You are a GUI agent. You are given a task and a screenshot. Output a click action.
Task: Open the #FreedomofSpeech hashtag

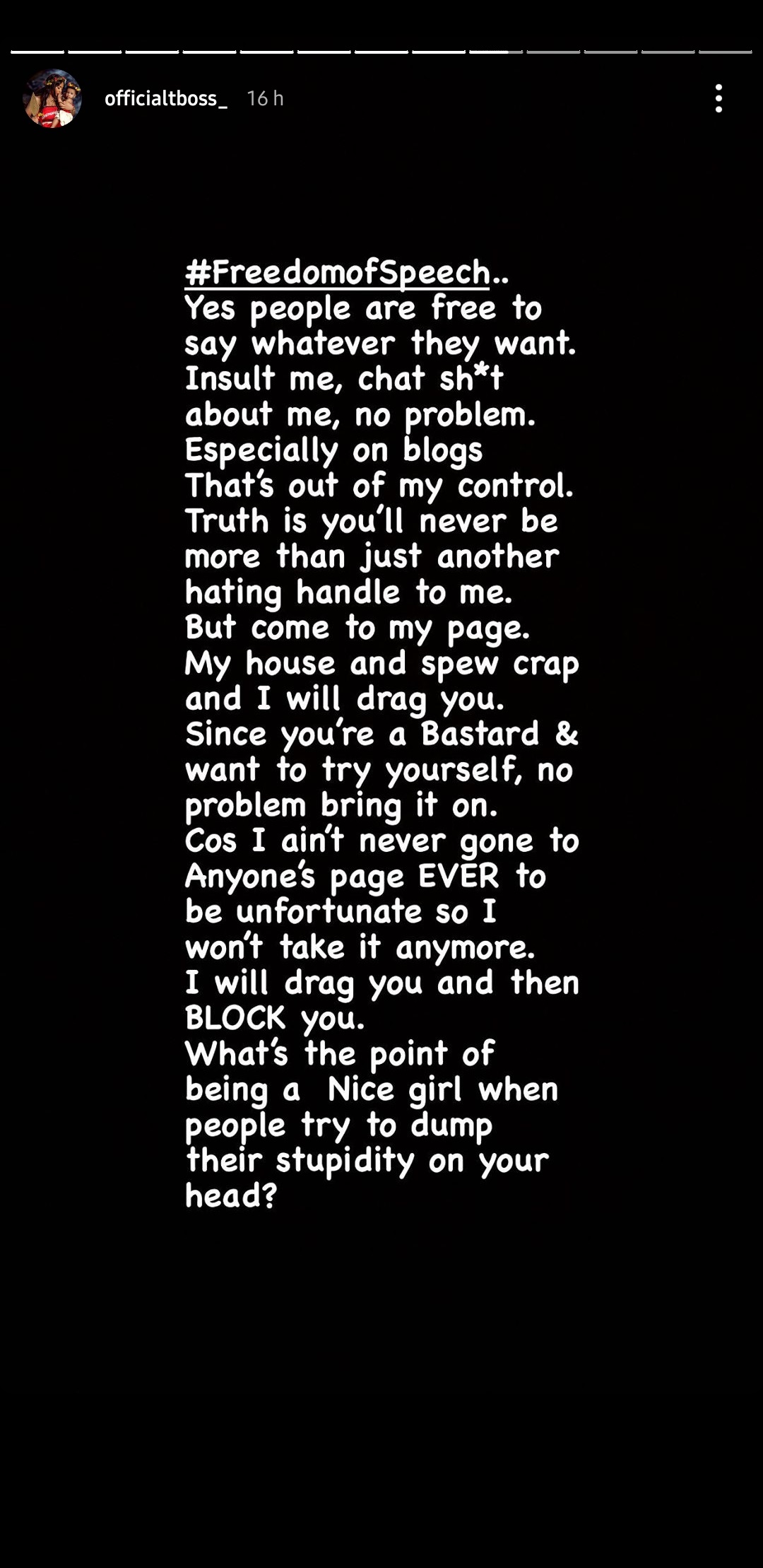[x=338, y=273]
